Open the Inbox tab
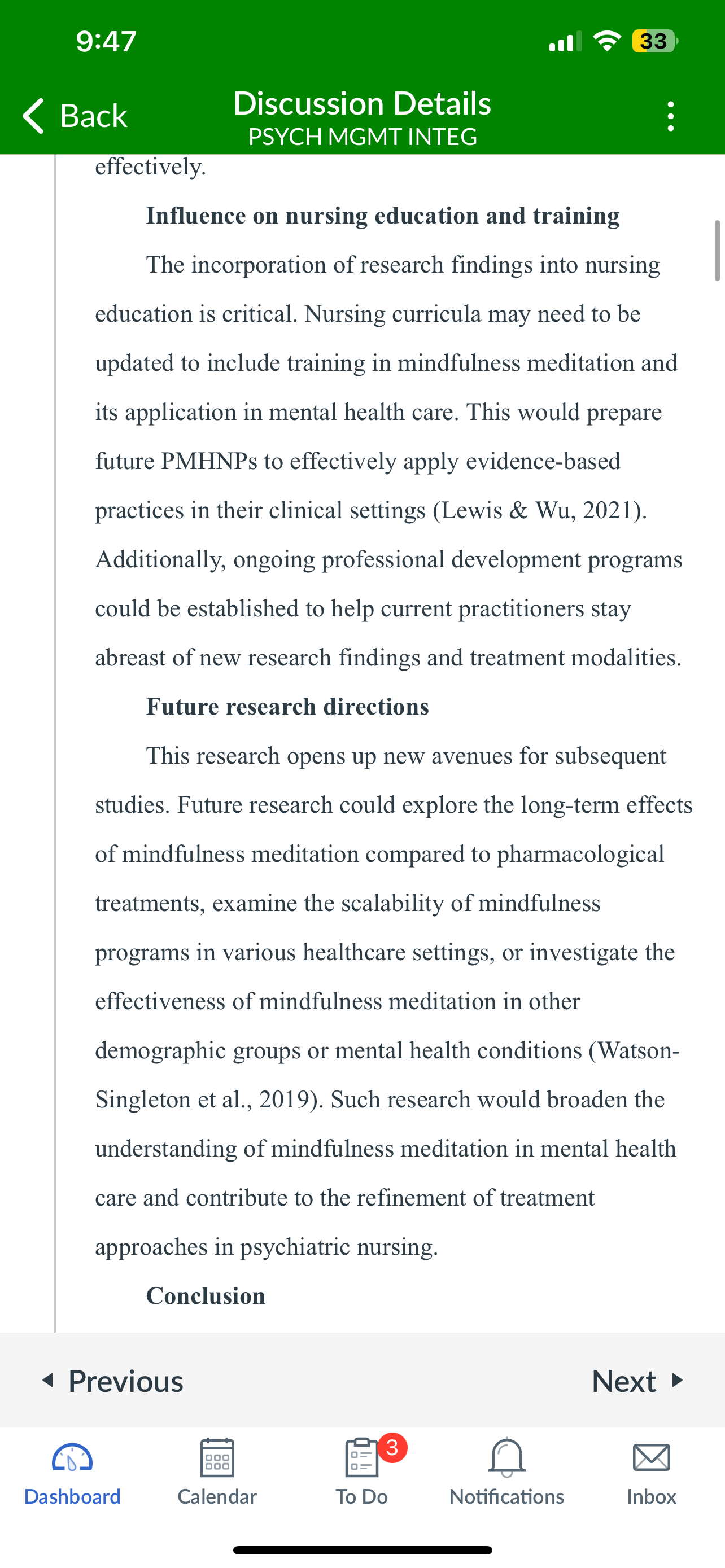The width and height of the screenshot is (725, 1568). 652,1473
